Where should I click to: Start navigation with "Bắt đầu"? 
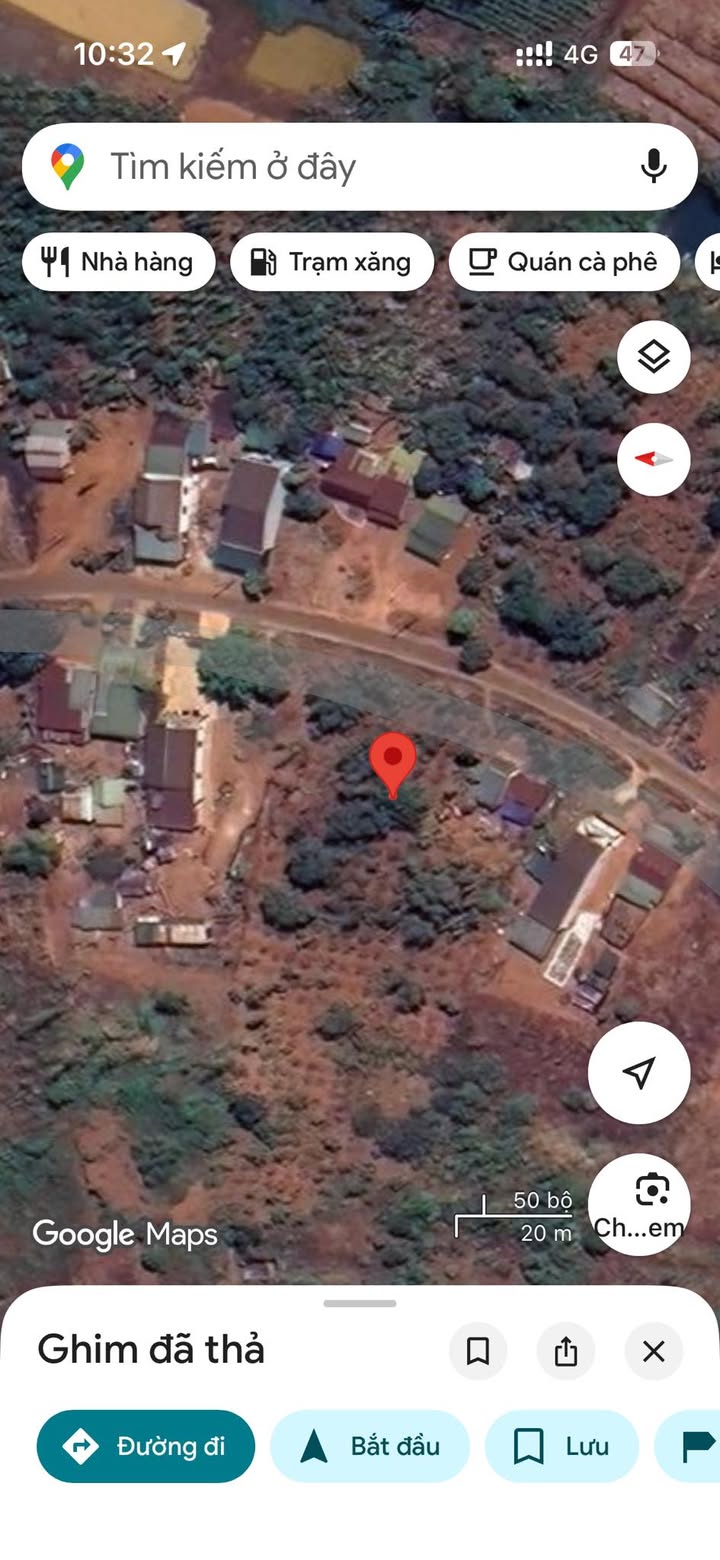[x=369, y=1445]
